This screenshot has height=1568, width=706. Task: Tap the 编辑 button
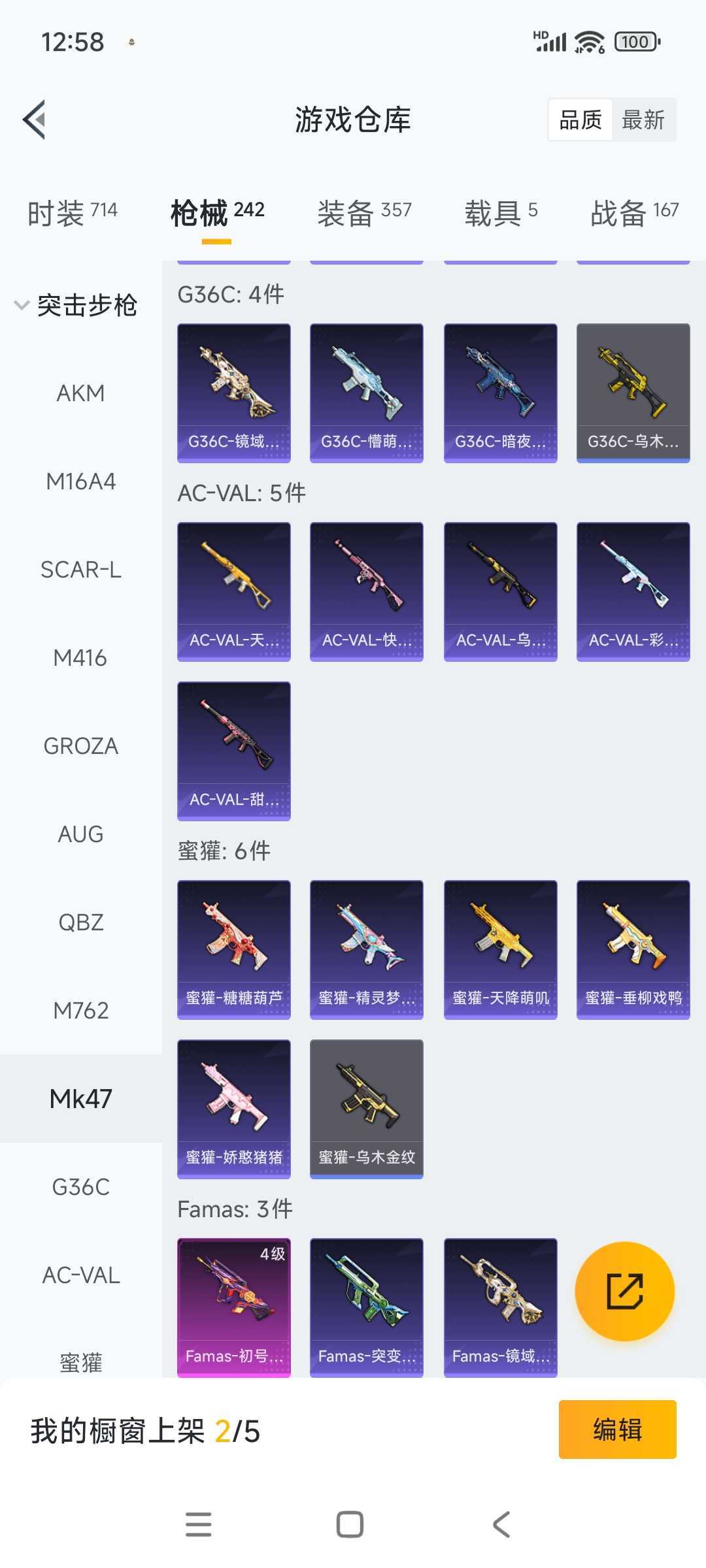(618, 1429)
